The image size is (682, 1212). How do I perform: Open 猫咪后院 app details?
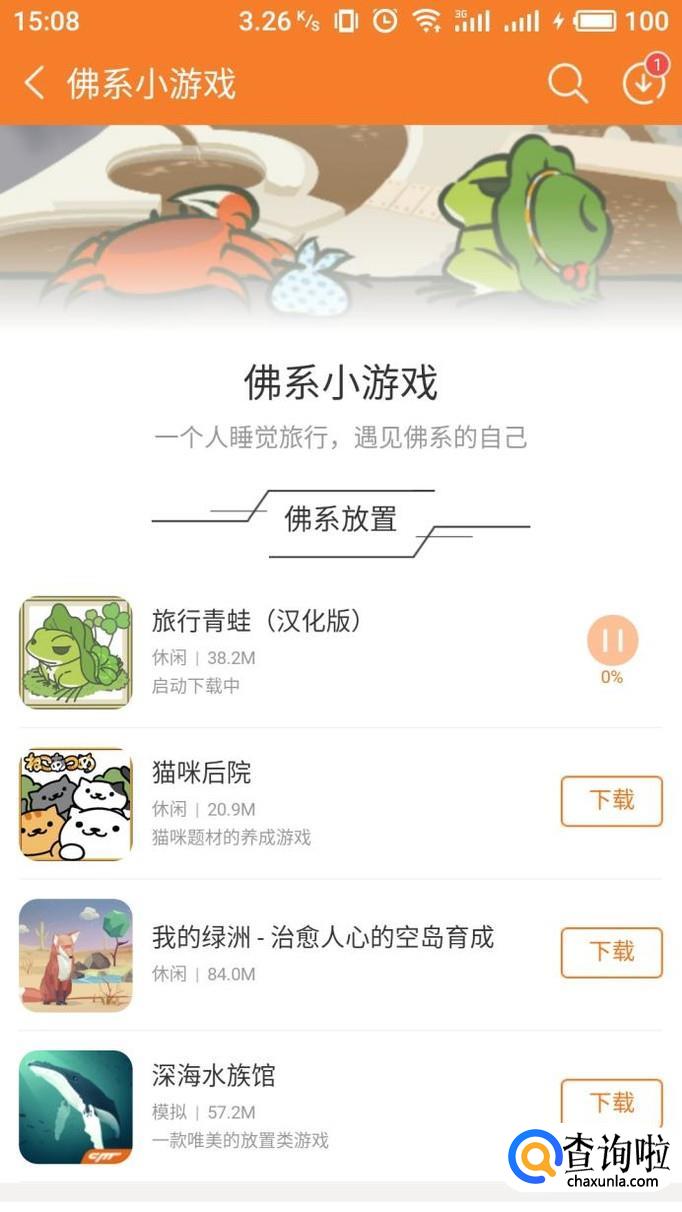pos(202,773)
